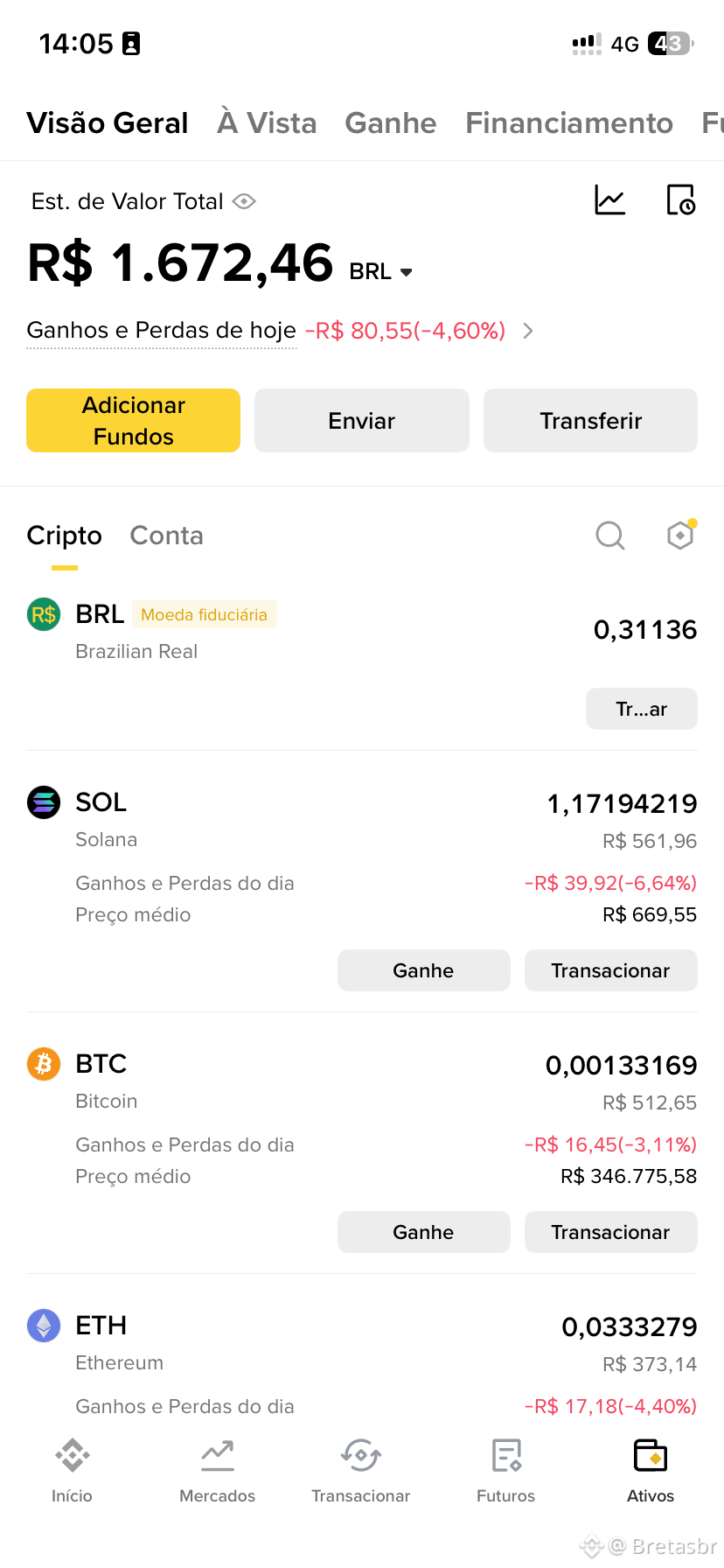
Task: Open Futuros in bottom navigation
Action: [x=506, y=1471]
